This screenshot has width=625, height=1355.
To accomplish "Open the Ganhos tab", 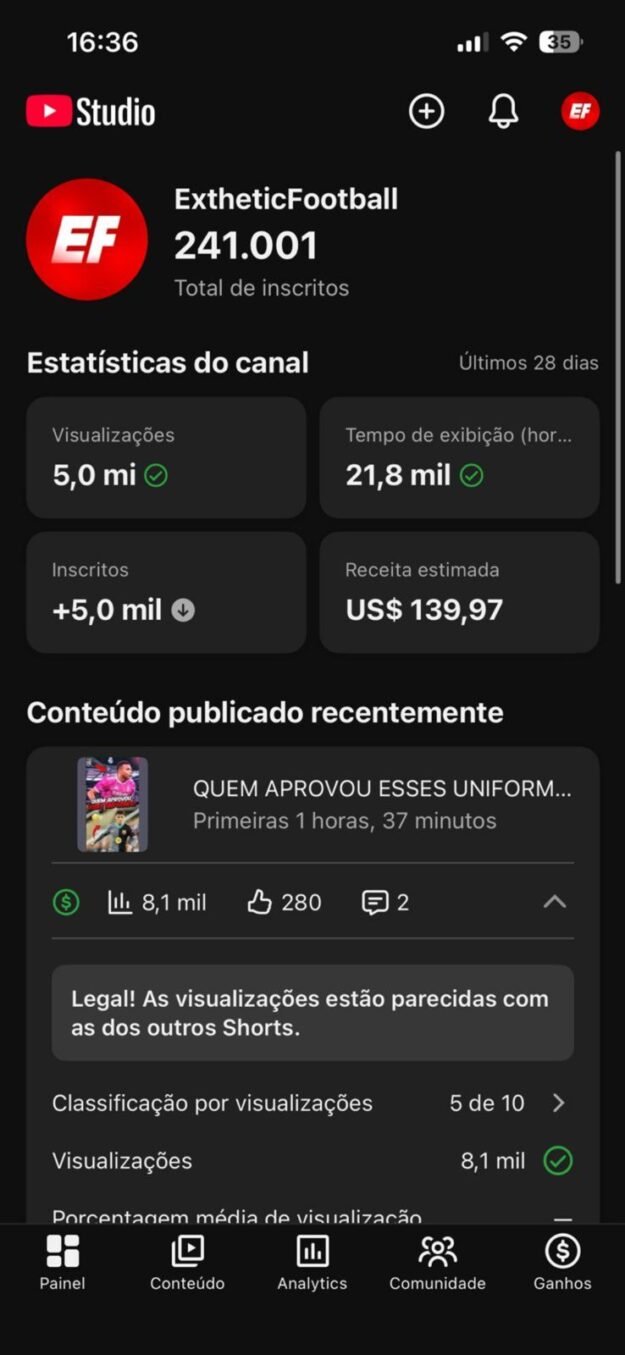I will [x=562, y=1262].
